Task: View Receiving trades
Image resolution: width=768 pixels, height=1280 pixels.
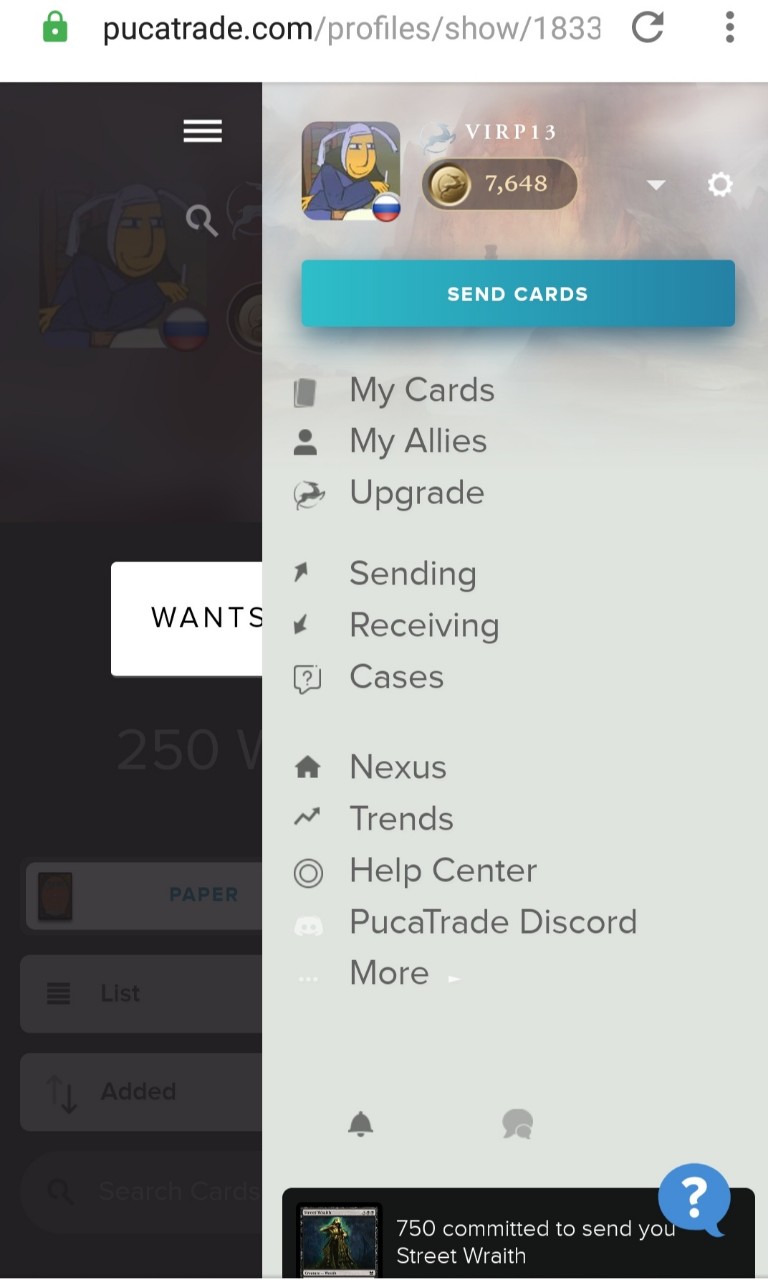Action: pyautogui.click(x=423, y=626)
